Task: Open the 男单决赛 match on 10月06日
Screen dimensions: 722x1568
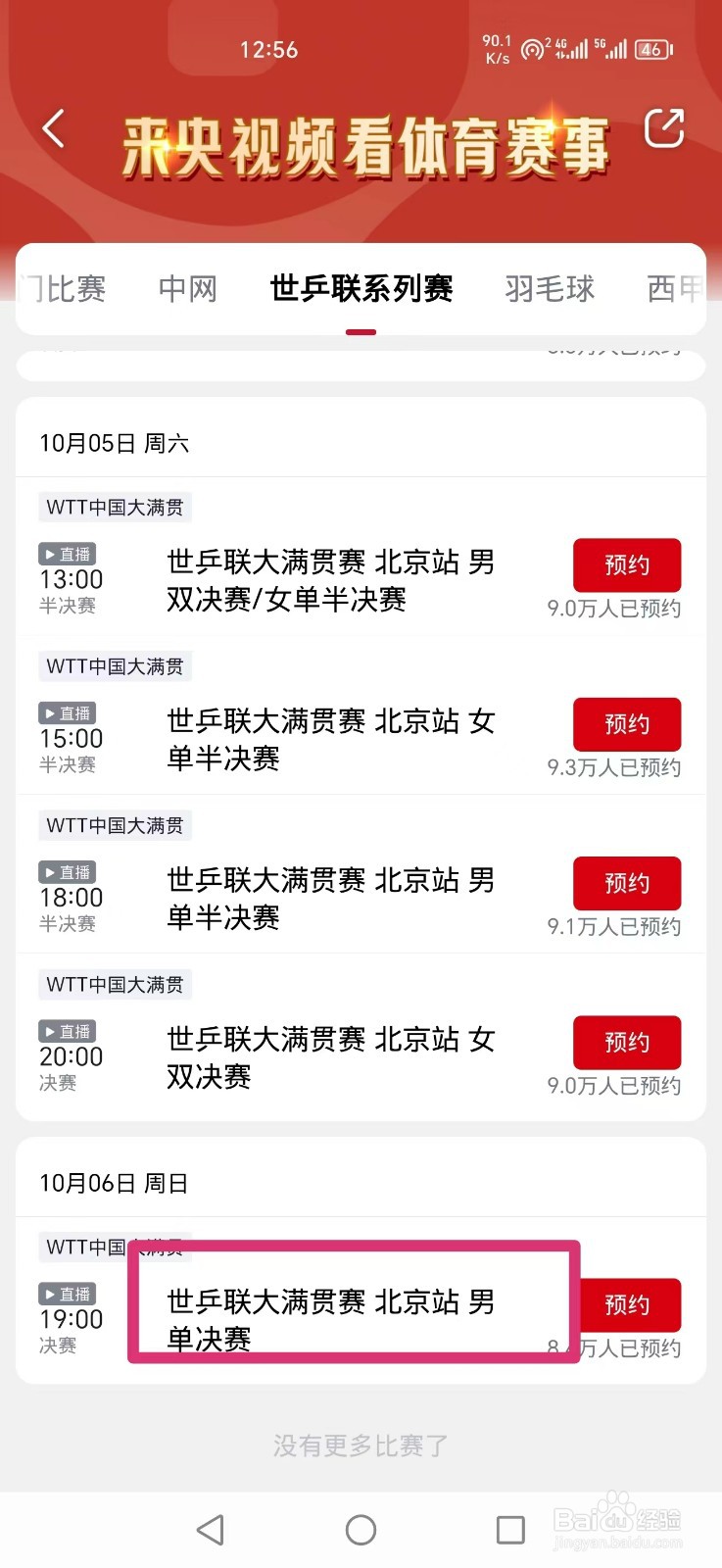Action: pyautogui.click(x=330, y=1319)
